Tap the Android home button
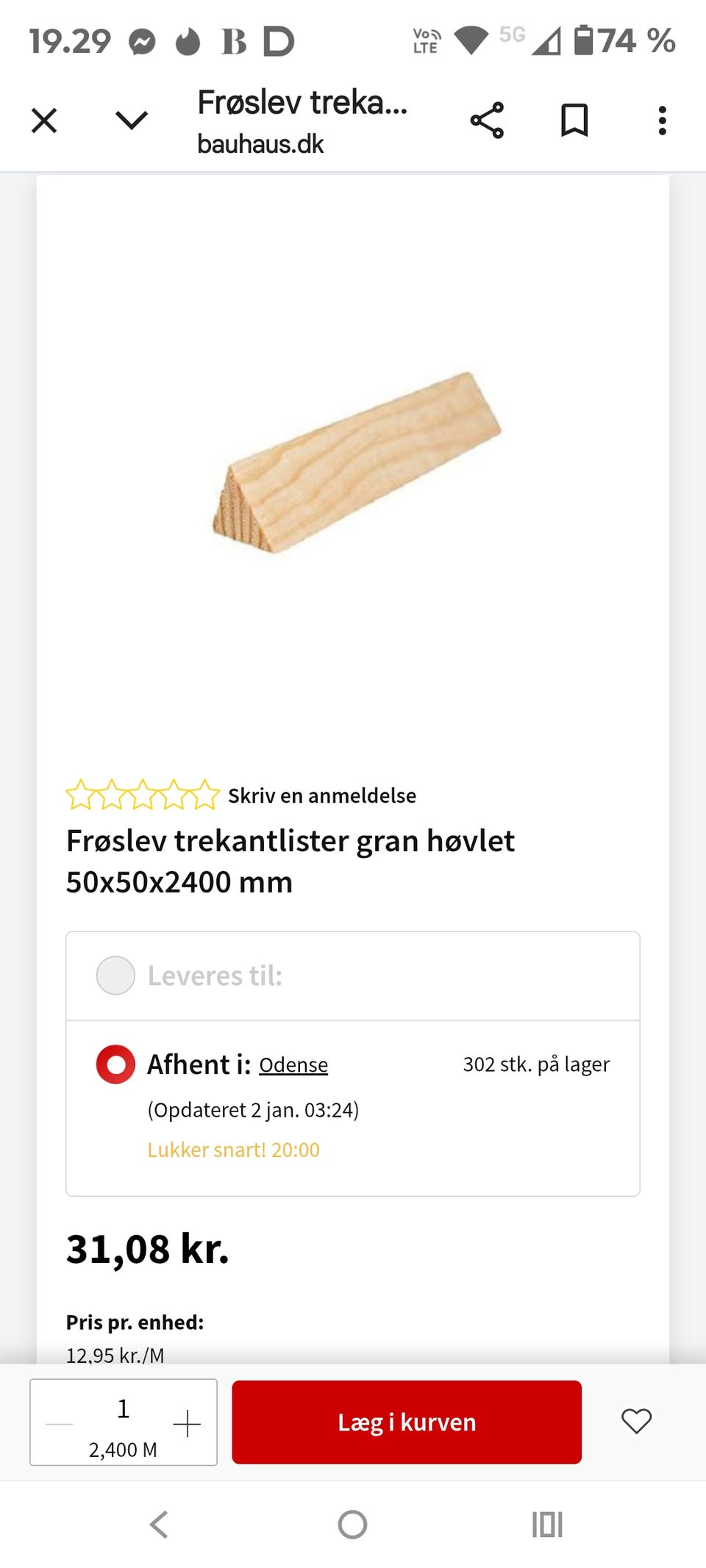The height and width of the screenshot is (1568, 706). click(x=353, y=1524)
